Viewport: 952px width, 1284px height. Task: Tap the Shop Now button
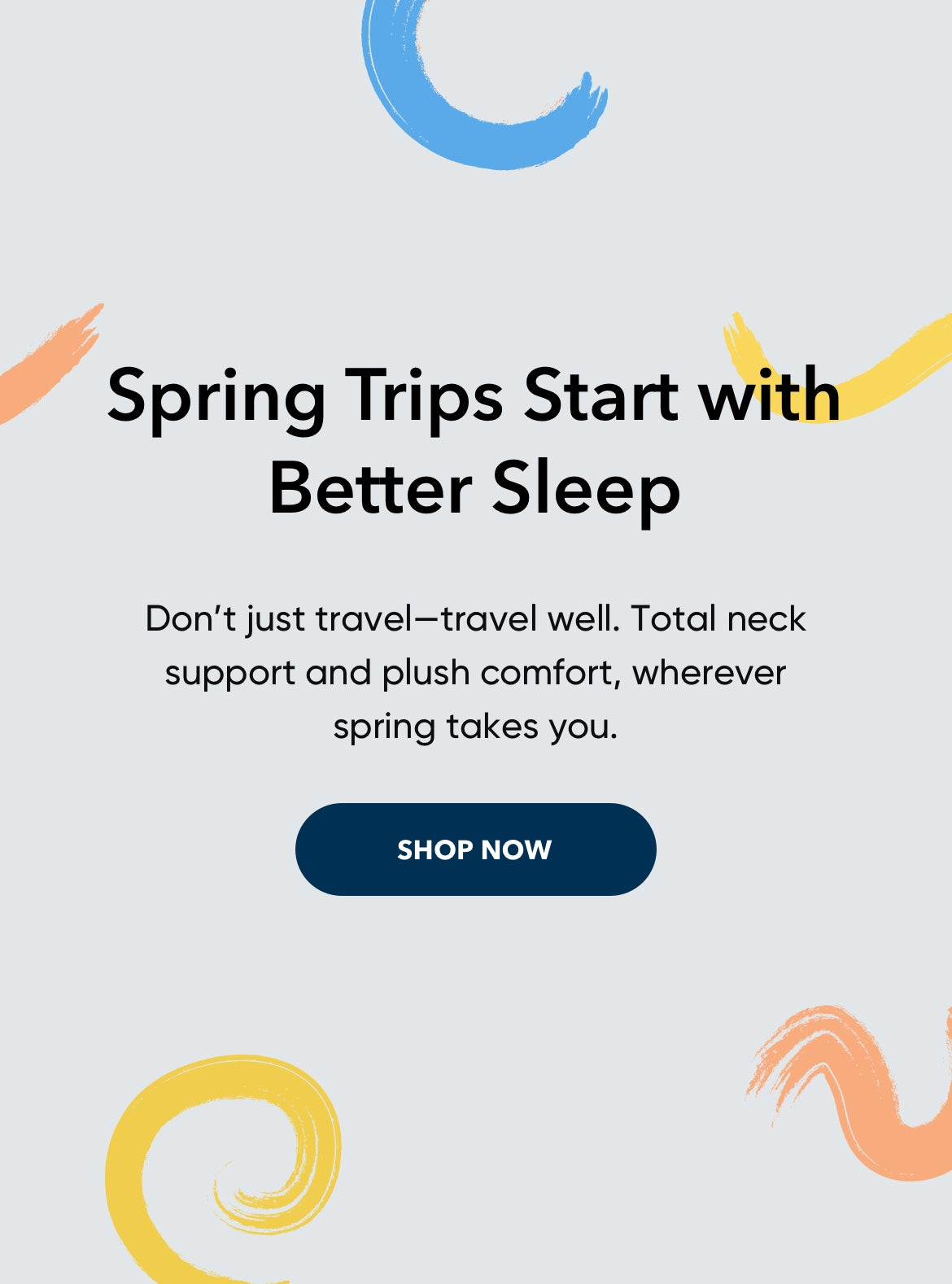[475, 849]
